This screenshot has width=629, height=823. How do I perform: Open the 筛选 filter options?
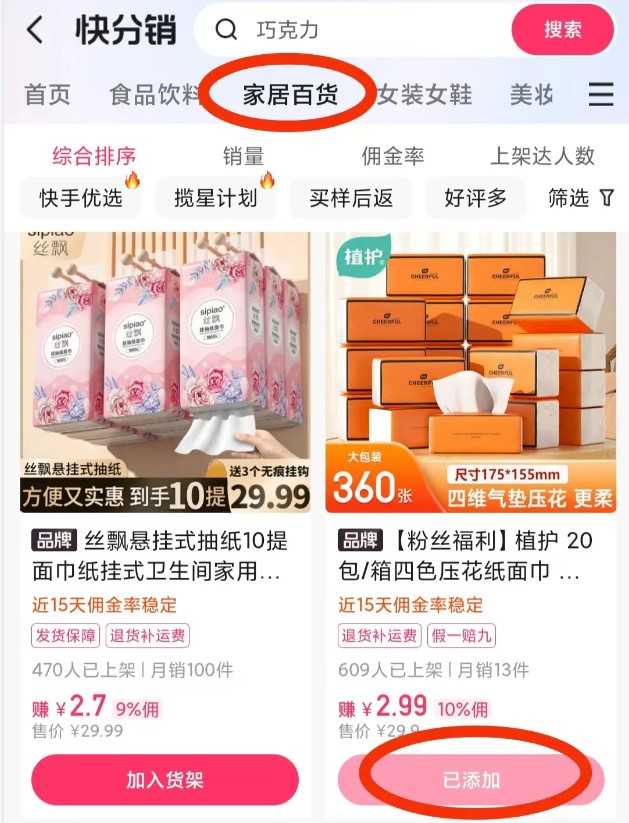(x=580, y=198)
